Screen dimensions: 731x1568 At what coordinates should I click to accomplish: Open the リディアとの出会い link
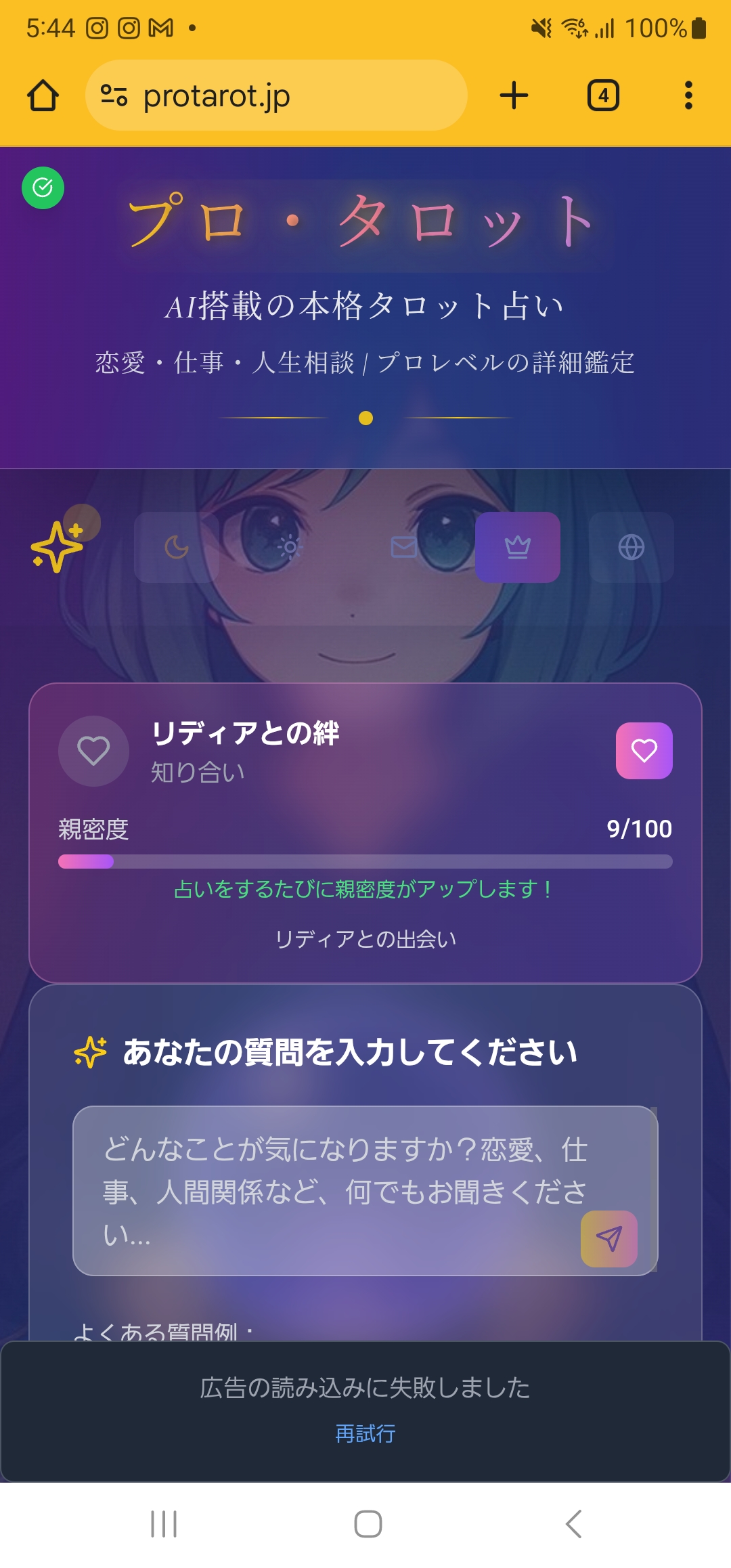[365, 938]
